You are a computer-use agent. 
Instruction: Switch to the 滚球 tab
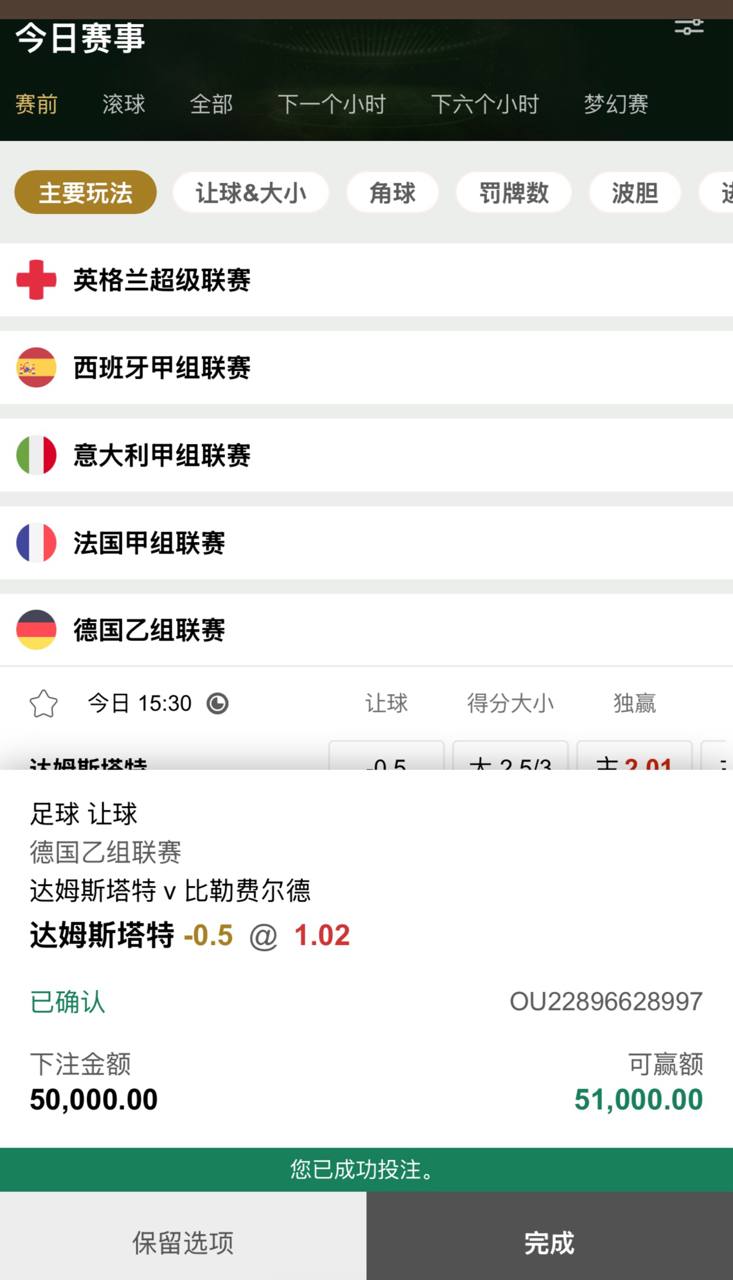pos(124,104)
